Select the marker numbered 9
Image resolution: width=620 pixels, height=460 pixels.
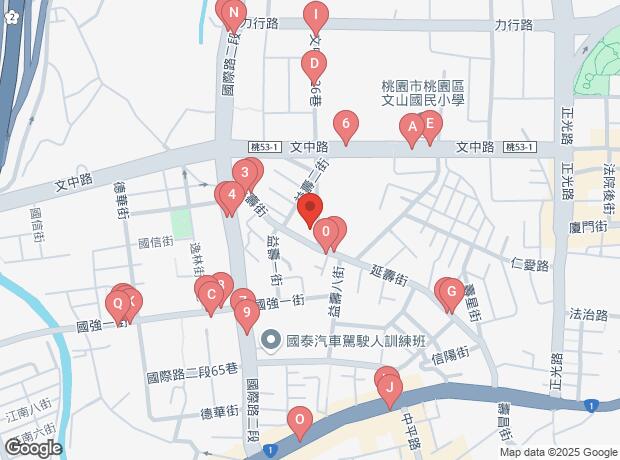246,313
